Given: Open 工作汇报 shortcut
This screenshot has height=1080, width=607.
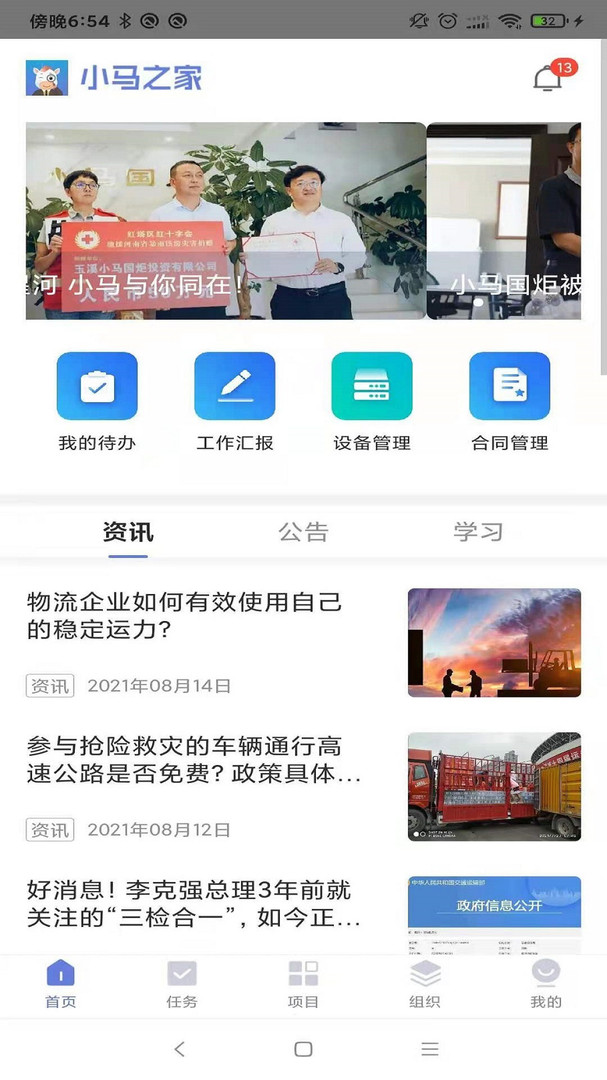Looking at the screenshot, I should tap(234, 386).
